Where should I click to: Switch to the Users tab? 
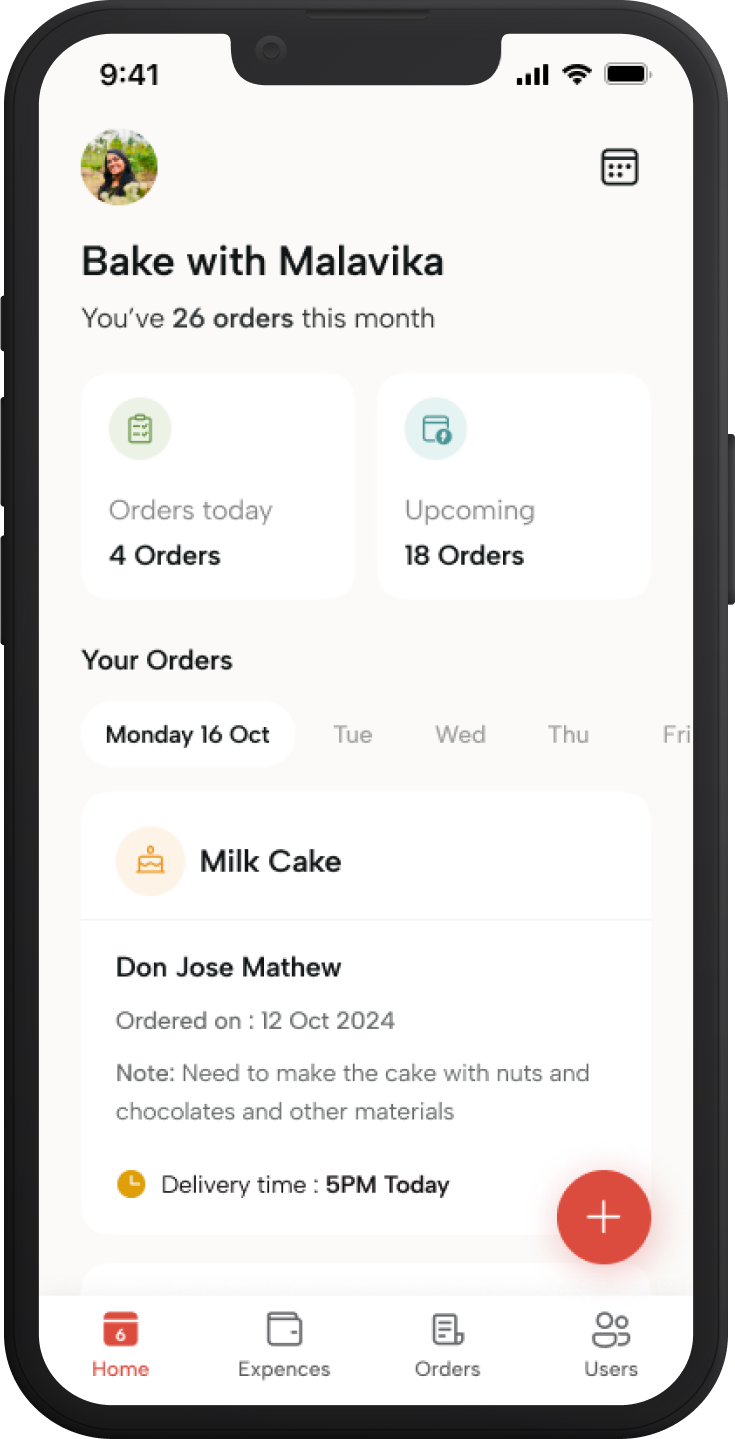(x=611, y=1345)
